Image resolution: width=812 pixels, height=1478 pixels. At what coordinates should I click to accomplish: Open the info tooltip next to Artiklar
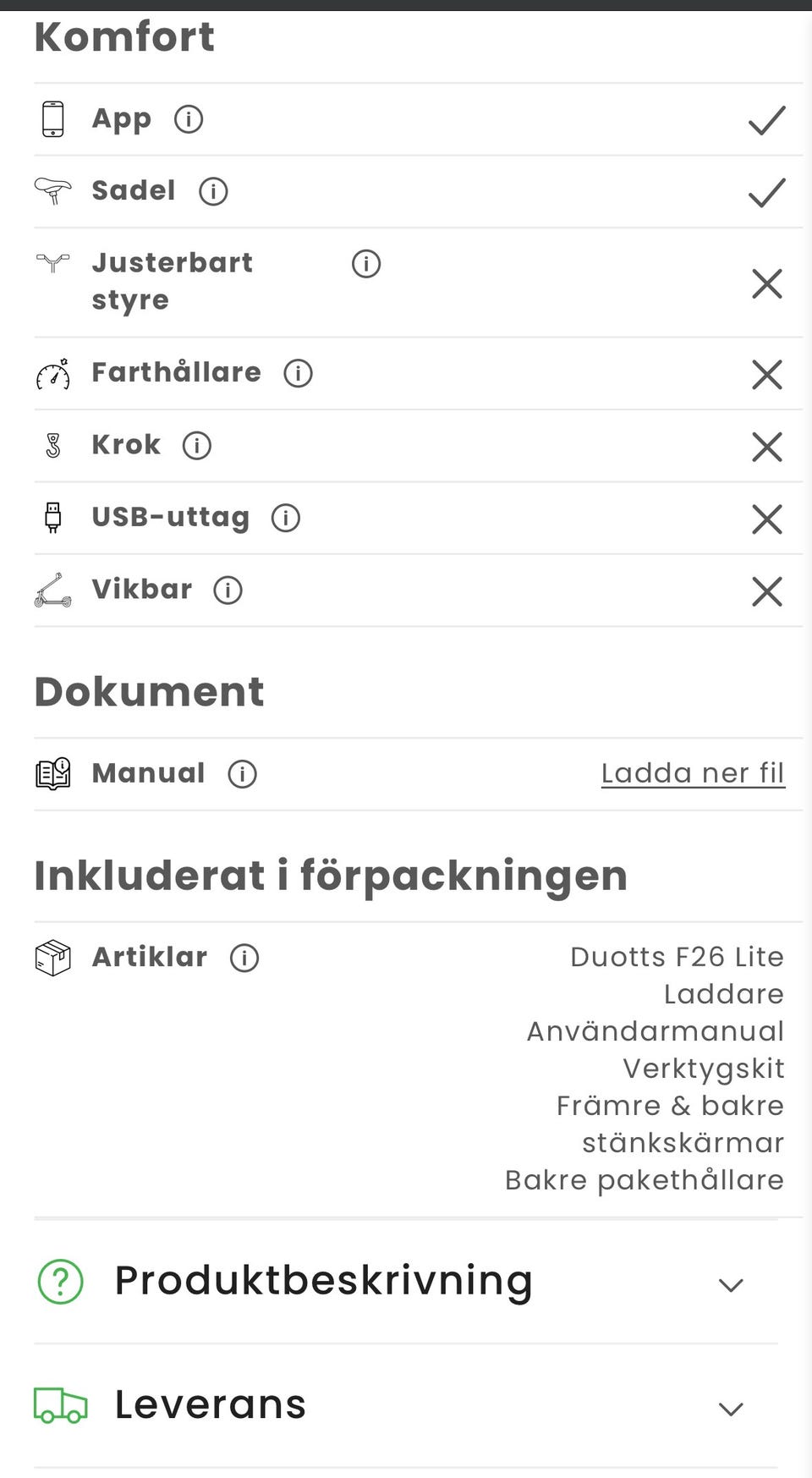click(244, 957)
